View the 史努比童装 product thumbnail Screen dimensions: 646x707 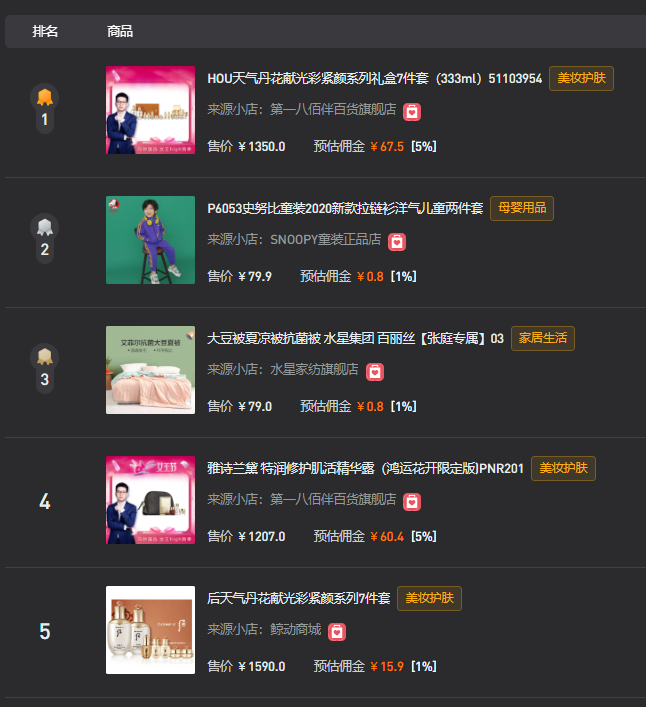tap(150, 240)
